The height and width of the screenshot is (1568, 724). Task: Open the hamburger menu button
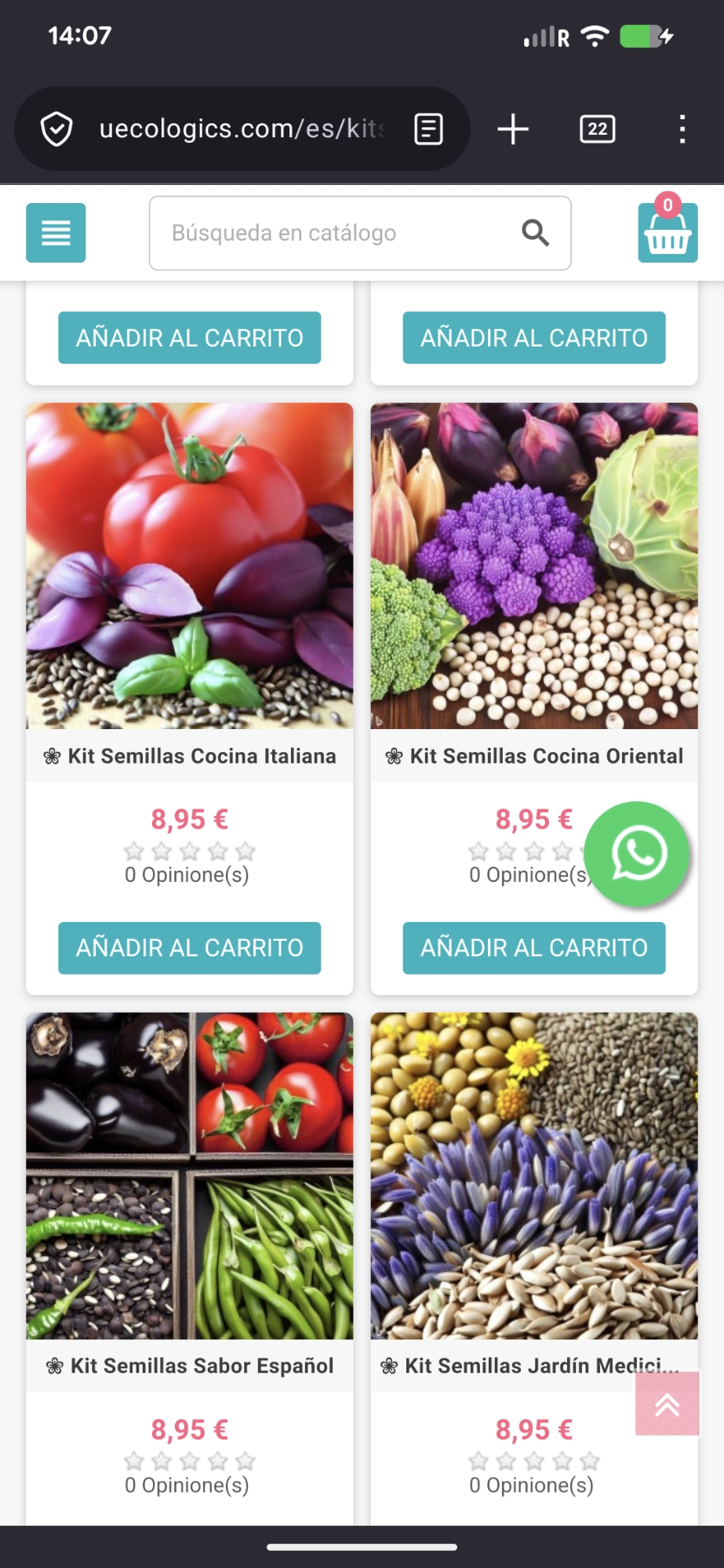click(x=56, y=233)
